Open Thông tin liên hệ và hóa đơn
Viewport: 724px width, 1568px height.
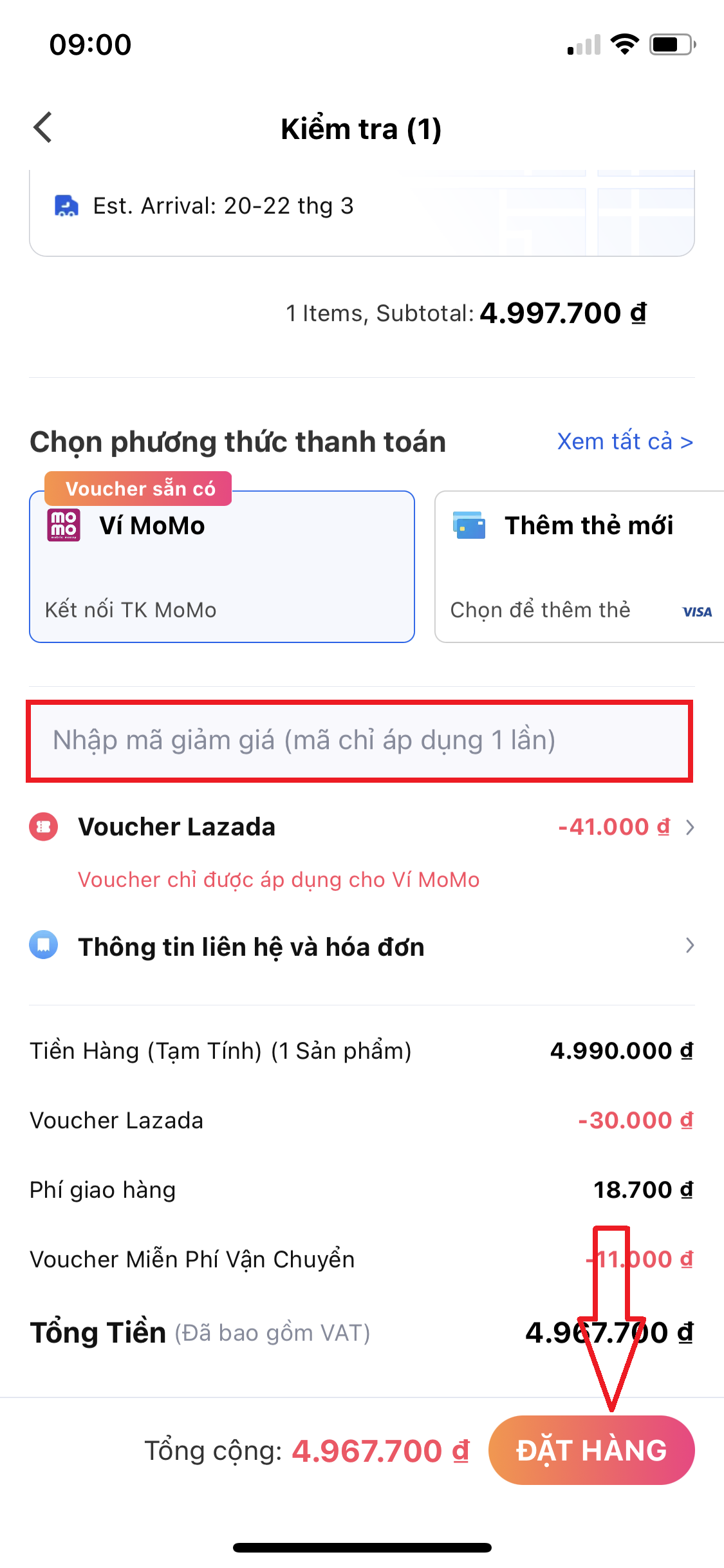tap(362, 946)
